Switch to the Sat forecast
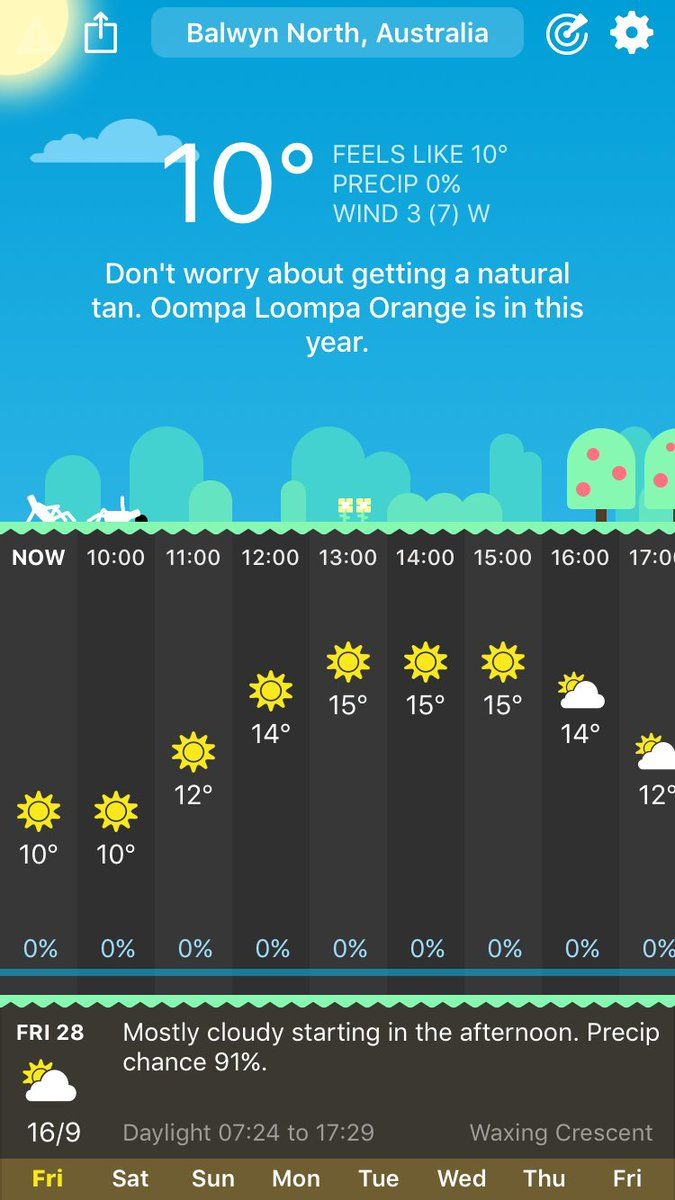Screen dimensions: 675x1200 pos(130,1178)
